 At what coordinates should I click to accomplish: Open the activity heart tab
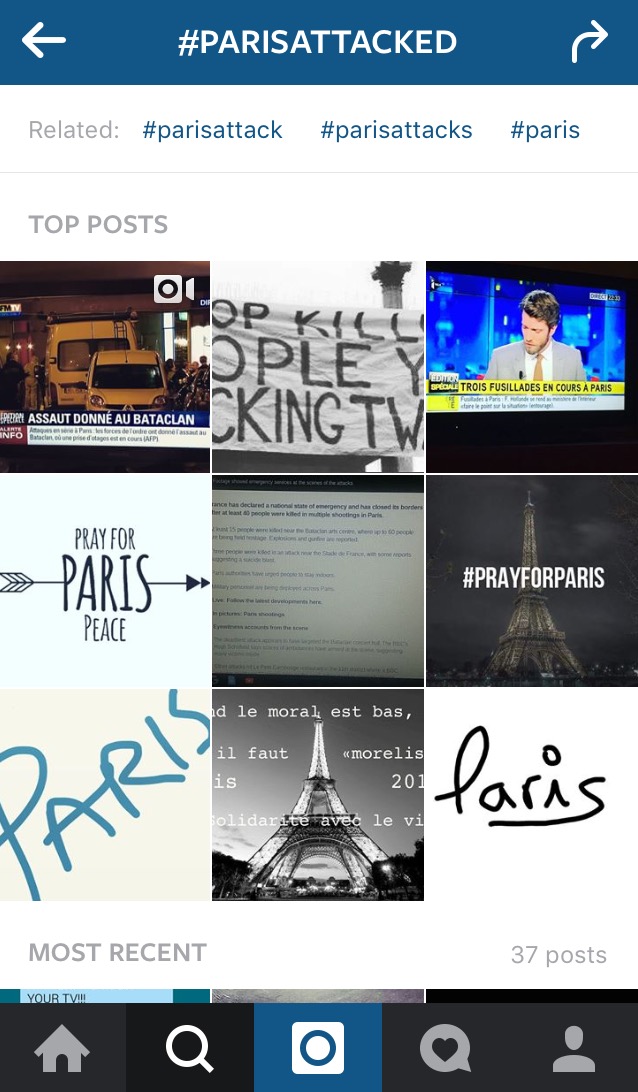[446, 1049]
